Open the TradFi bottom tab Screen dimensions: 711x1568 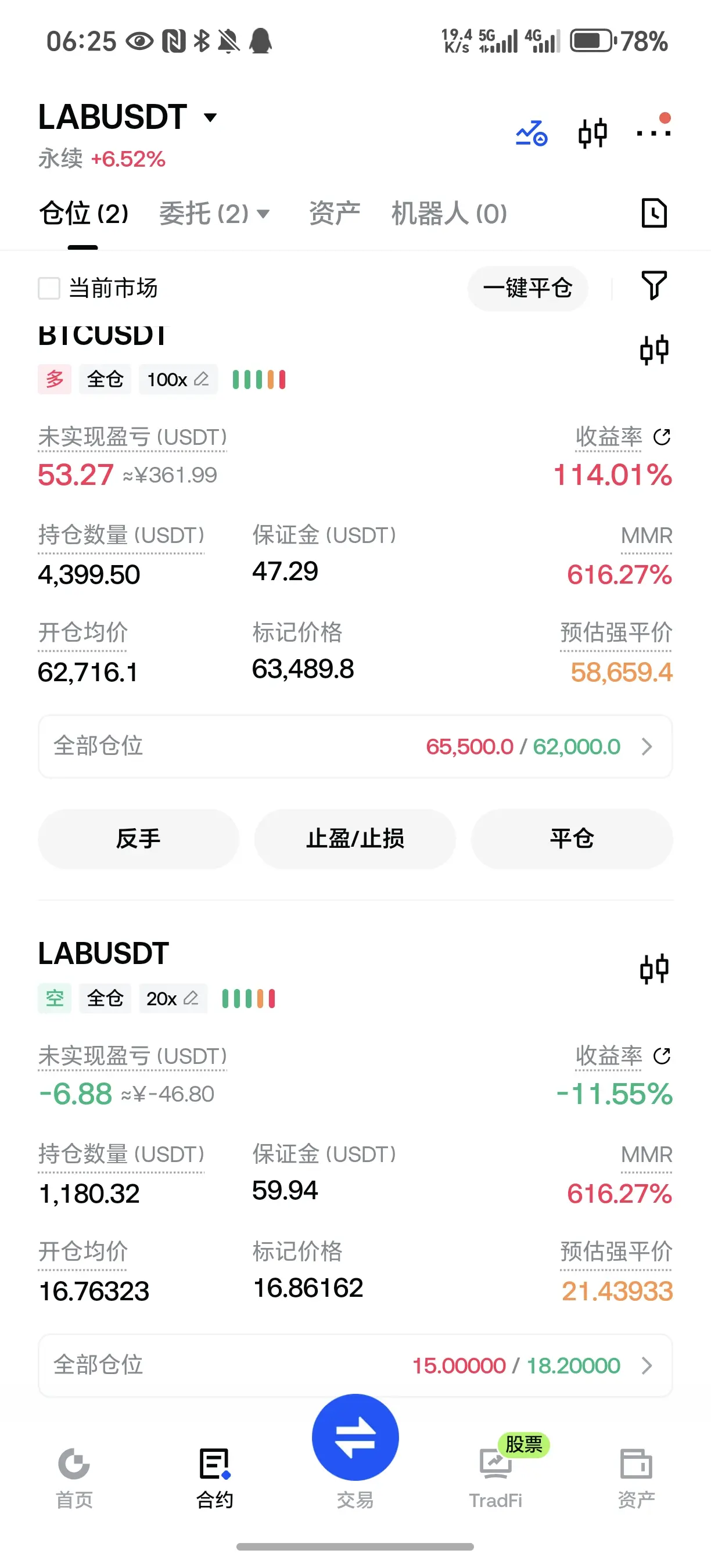495,1478
